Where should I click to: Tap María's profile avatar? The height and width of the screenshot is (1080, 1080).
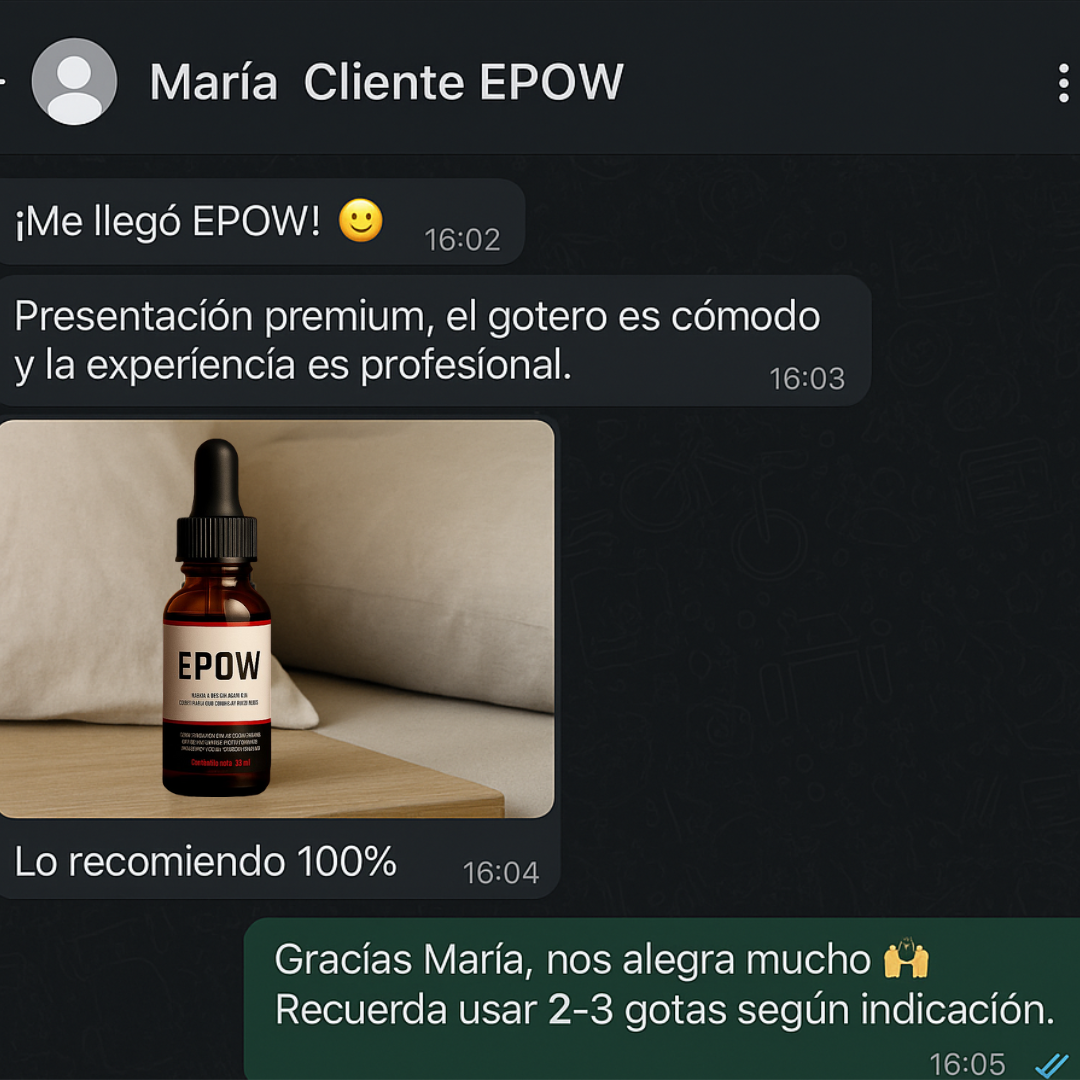(x=74, y=82)
